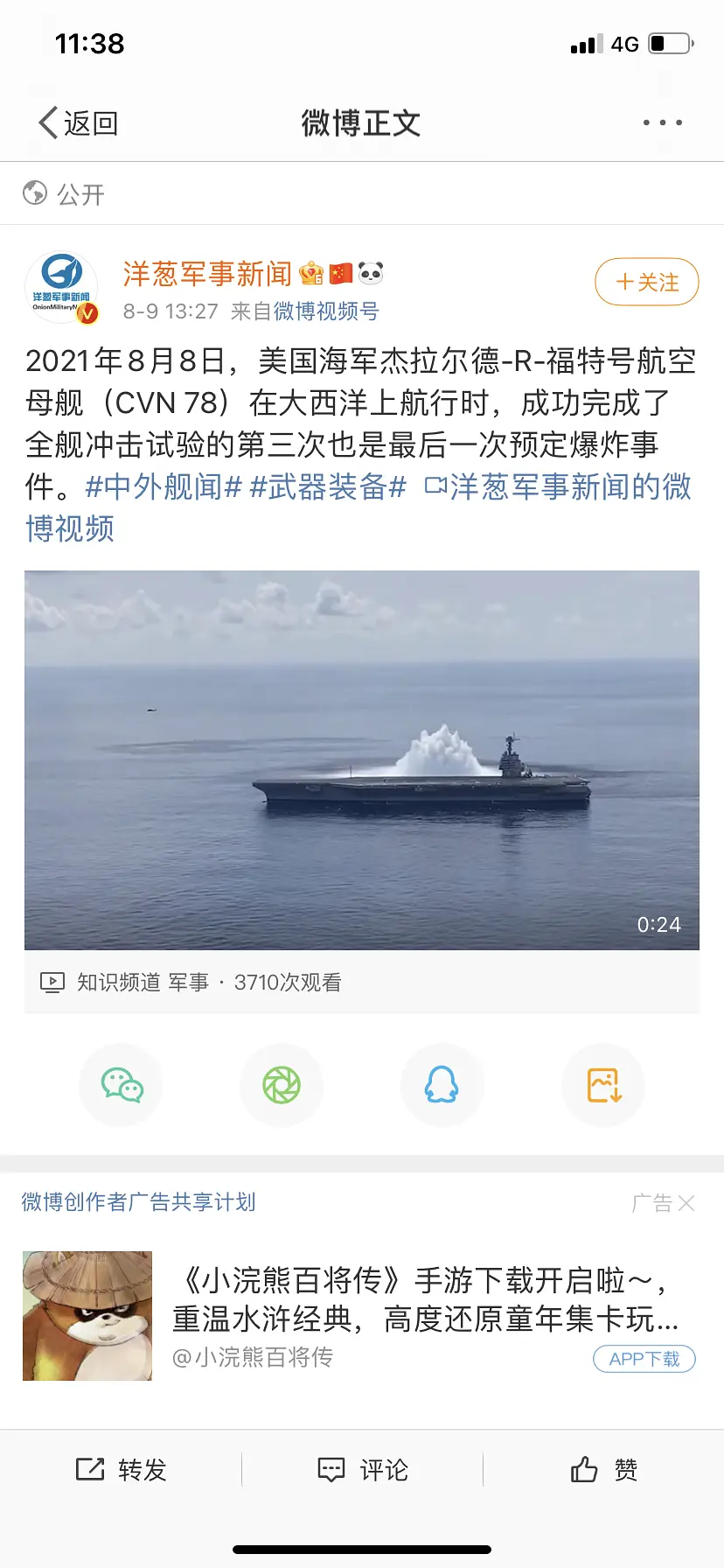Image resolution: width=724 pixels, height=1568 pixels.
Task: Share the post to WeChat
Action: click(x=122, y=1085)
